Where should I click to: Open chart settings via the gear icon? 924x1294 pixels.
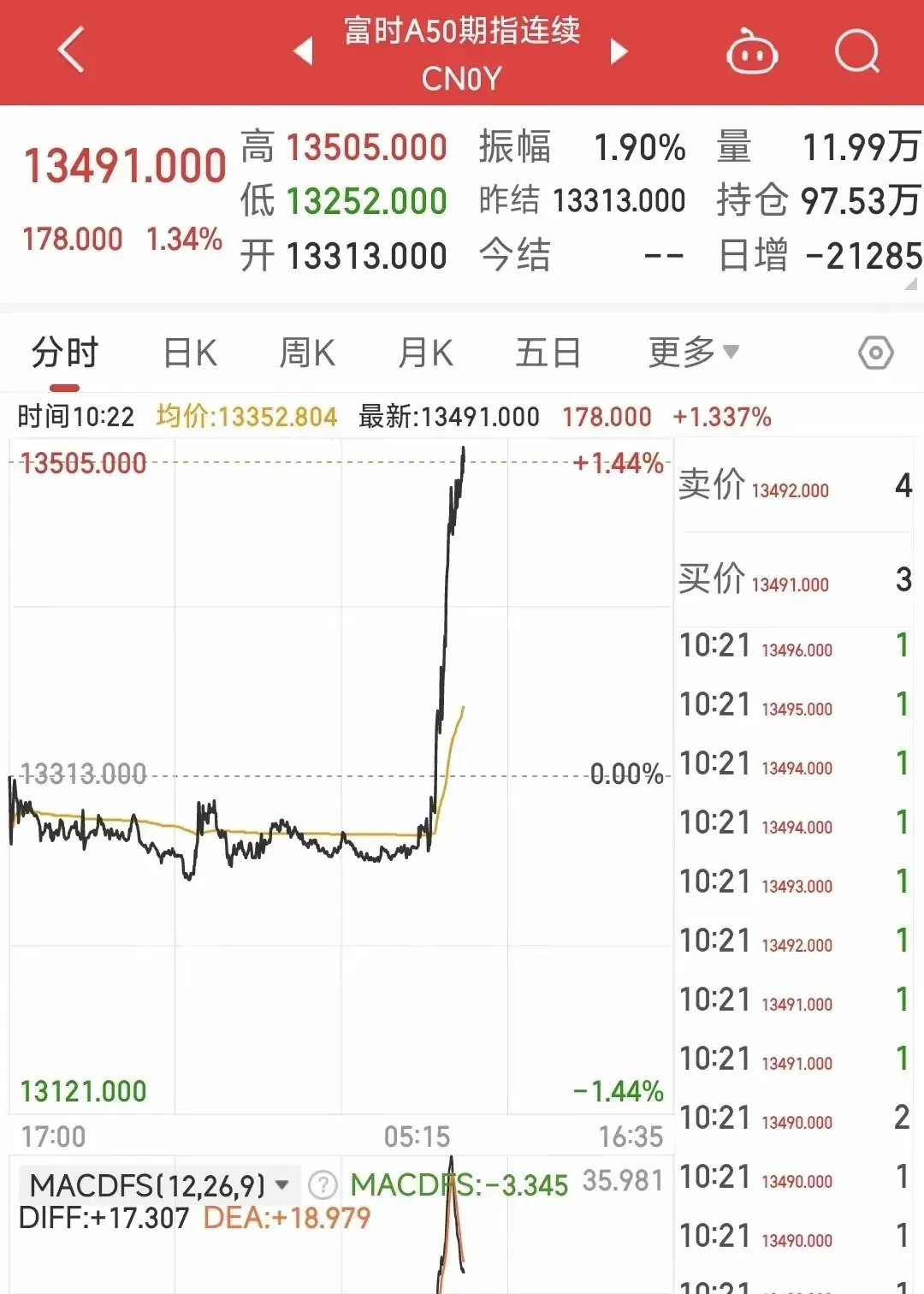[x=875, y=352]
